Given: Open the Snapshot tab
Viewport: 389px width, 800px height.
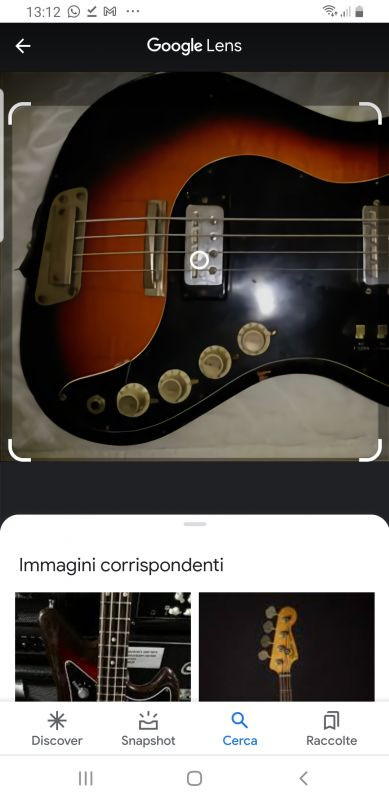Looking at the screenshot, I should click(148, 730).
